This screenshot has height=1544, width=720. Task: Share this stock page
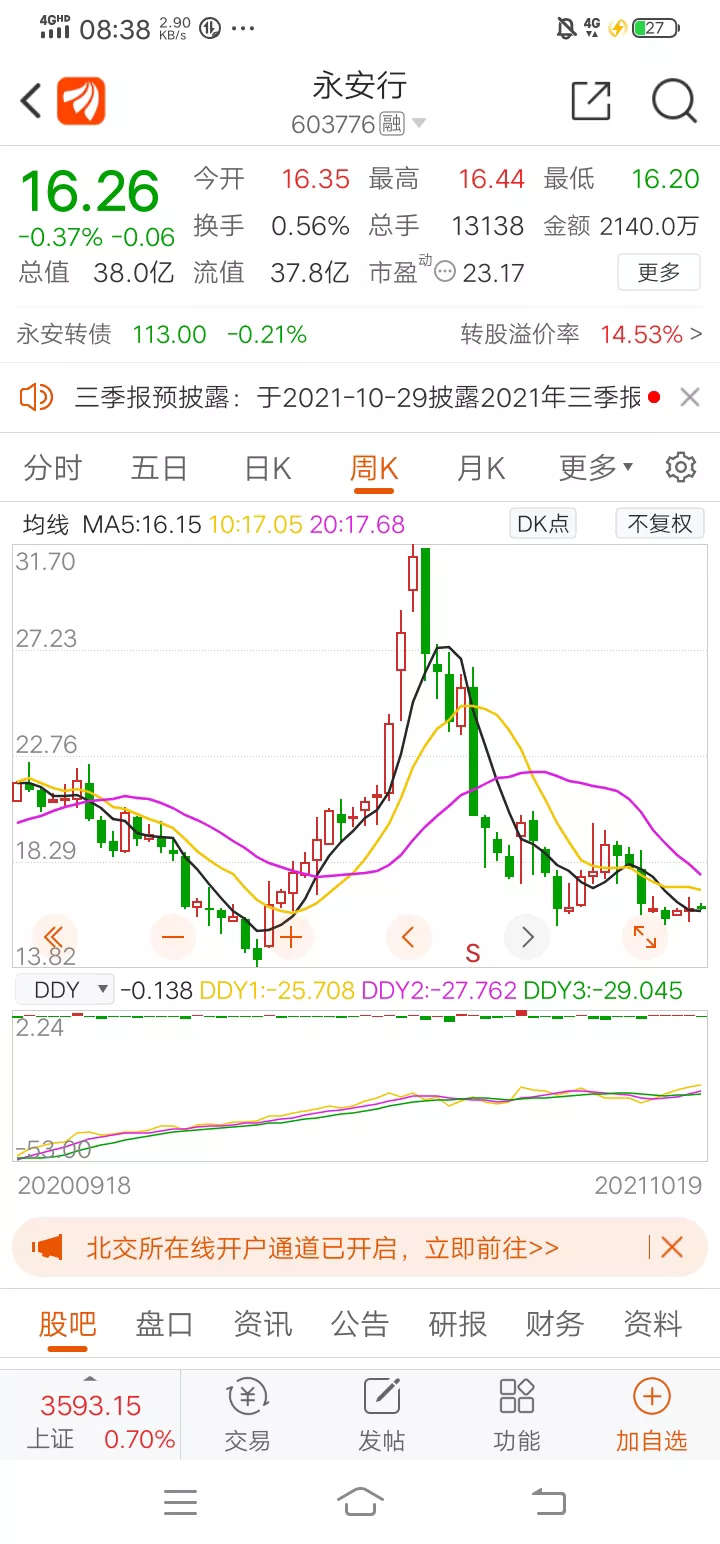[x=590, y=101]
